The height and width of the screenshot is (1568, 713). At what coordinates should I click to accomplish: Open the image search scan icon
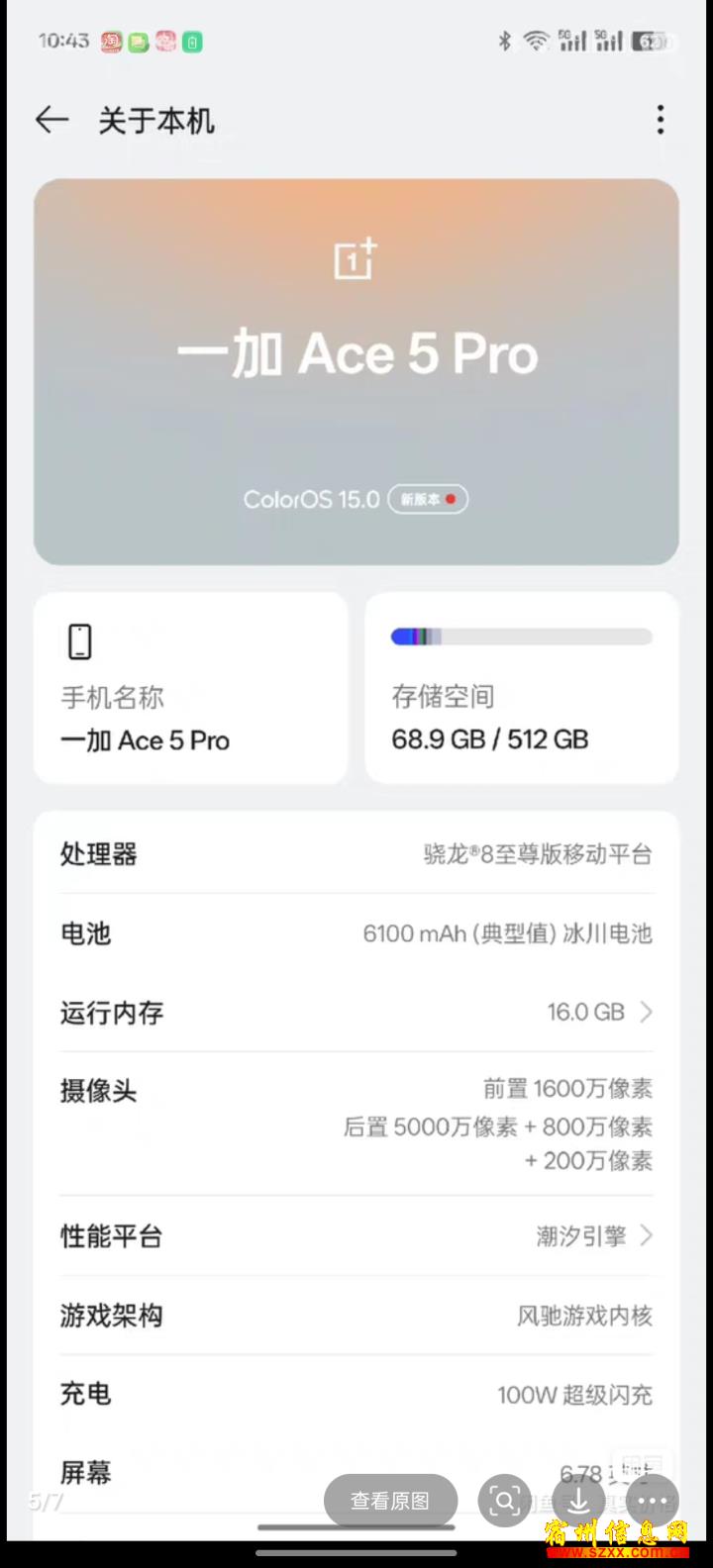coord(504,1501)
